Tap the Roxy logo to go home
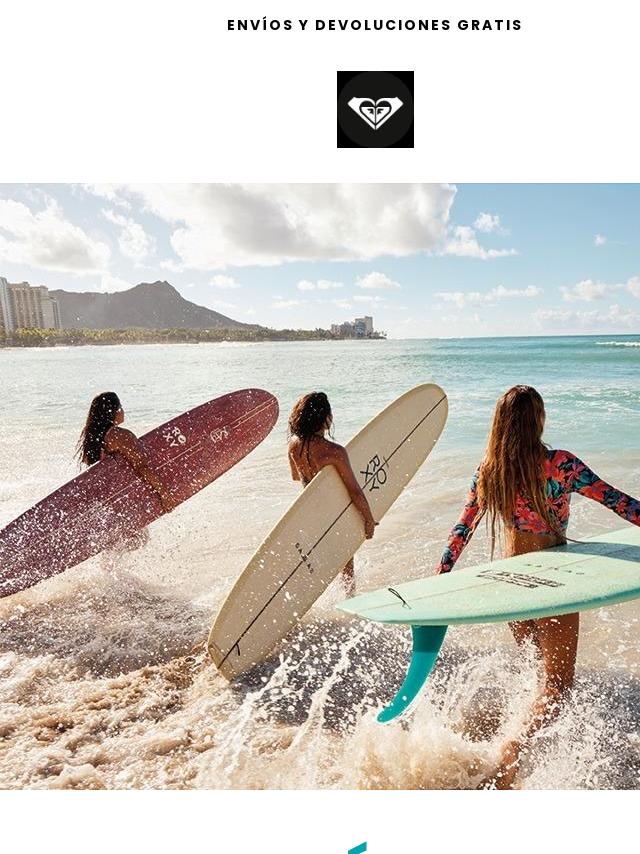 [375, 110]
